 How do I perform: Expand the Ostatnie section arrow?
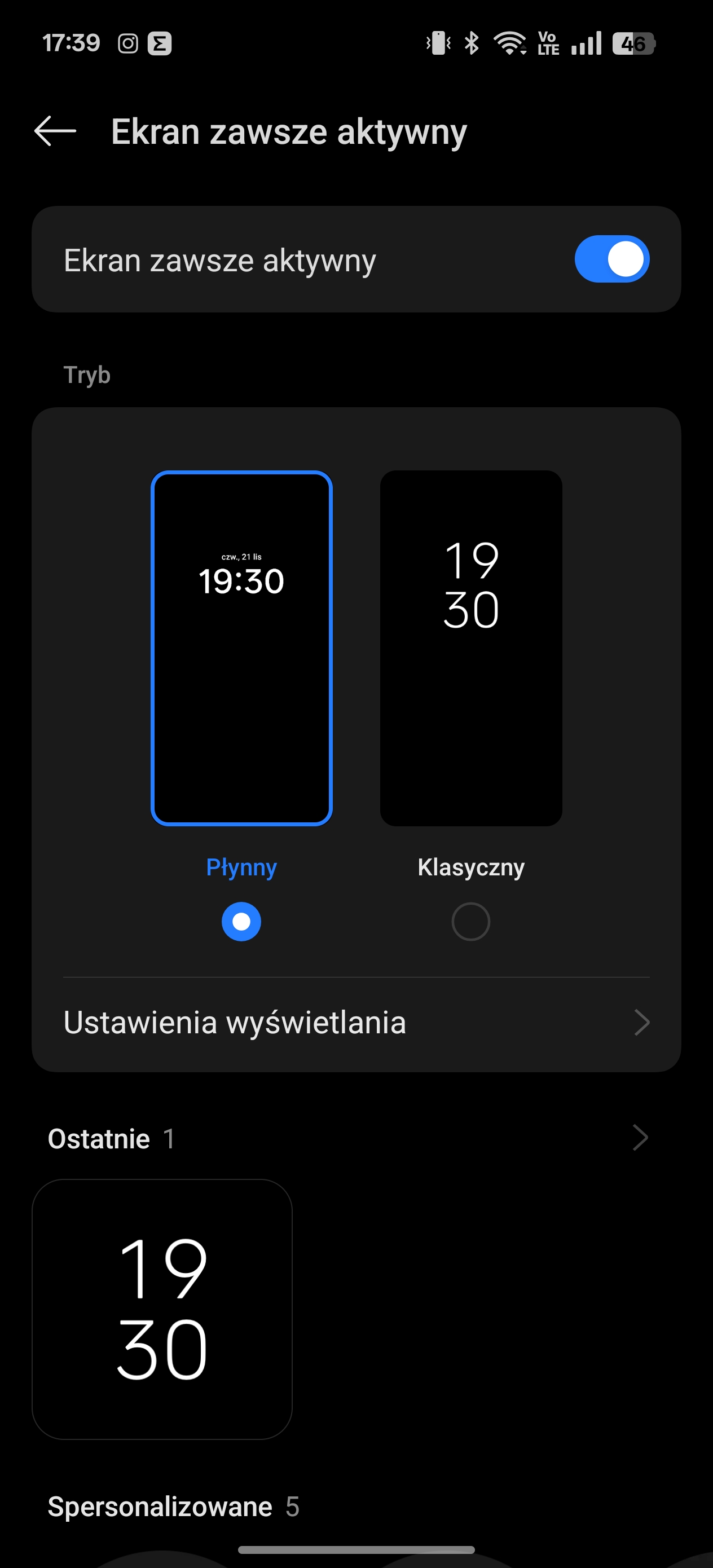(640, 1138)
